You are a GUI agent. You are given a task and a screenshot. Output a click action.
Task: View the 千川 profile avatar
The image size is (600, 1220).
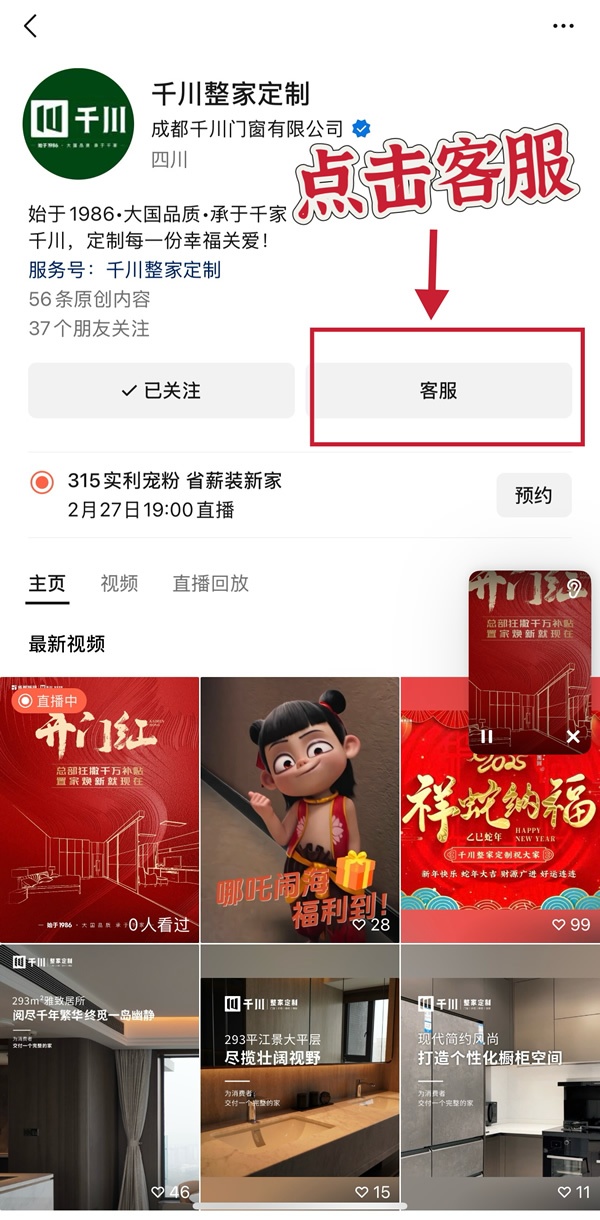[78, 122]
